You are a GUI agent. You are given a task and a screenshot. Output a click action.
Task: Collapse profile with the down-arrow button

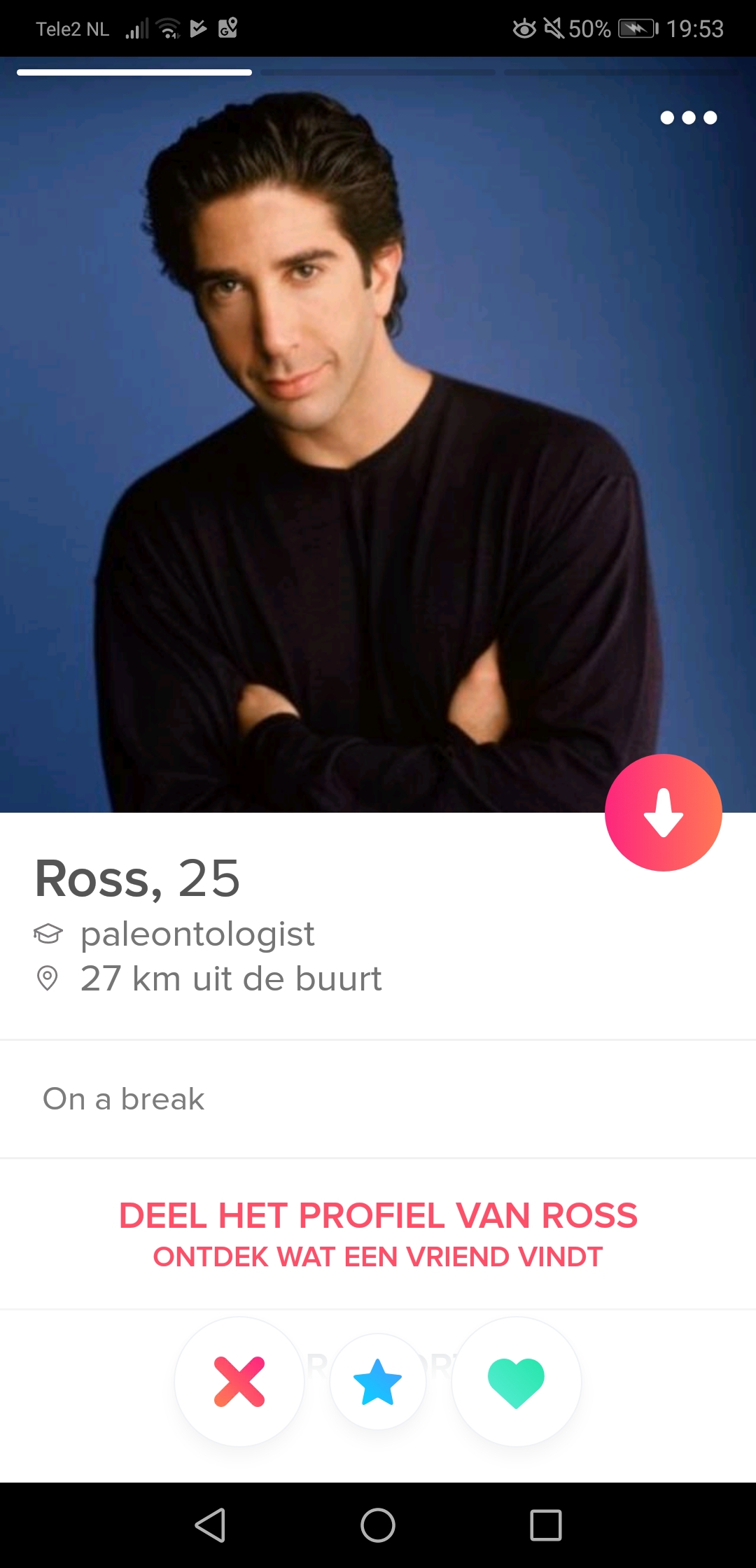(664, 813)
